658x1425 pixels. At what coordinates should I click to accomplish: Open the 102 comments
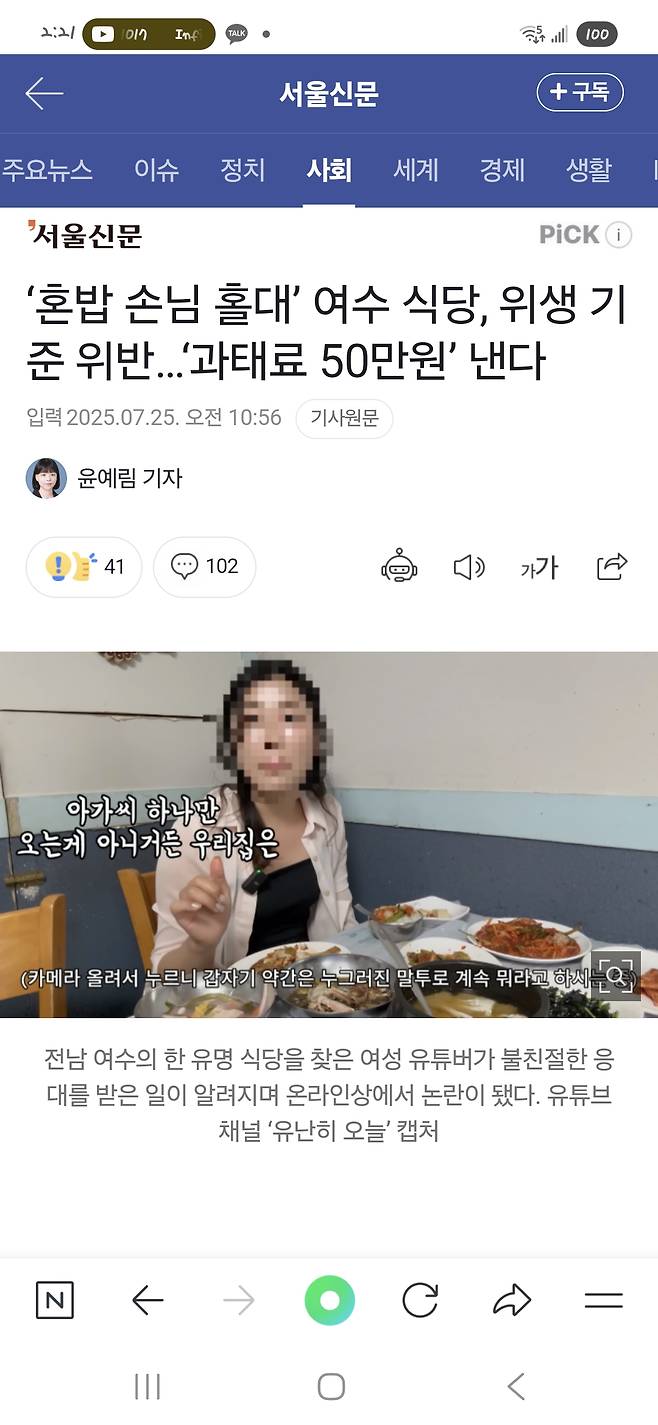[x=205, y=567]
